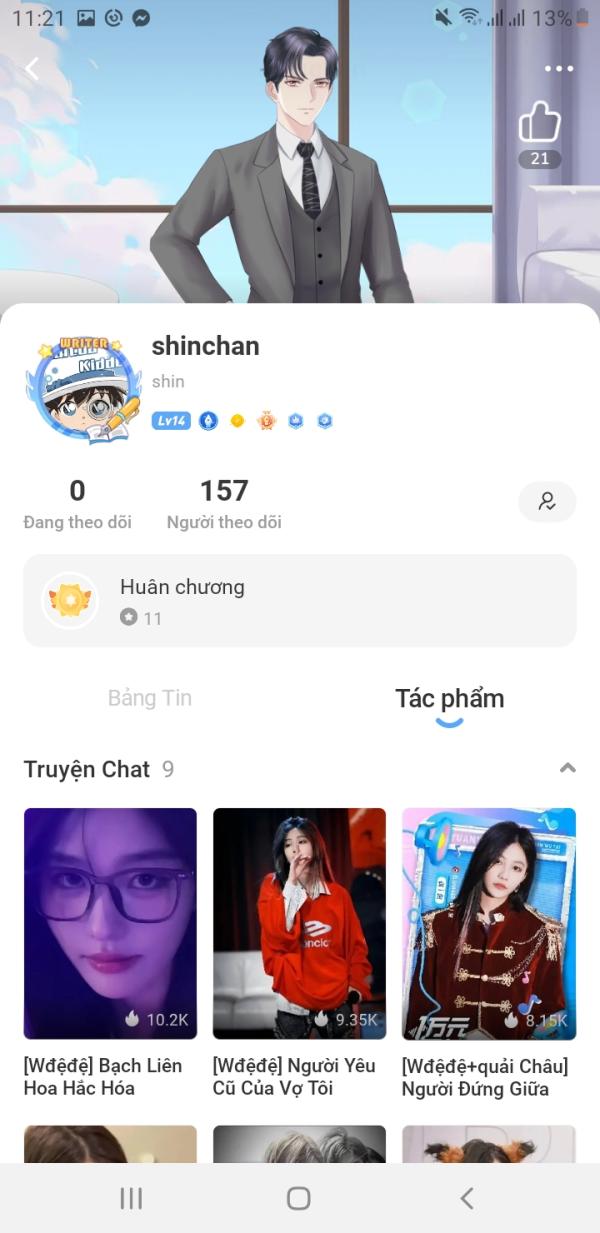Tap the follow status person icon button
The image size is (600, 1233).
coord(547,502)
